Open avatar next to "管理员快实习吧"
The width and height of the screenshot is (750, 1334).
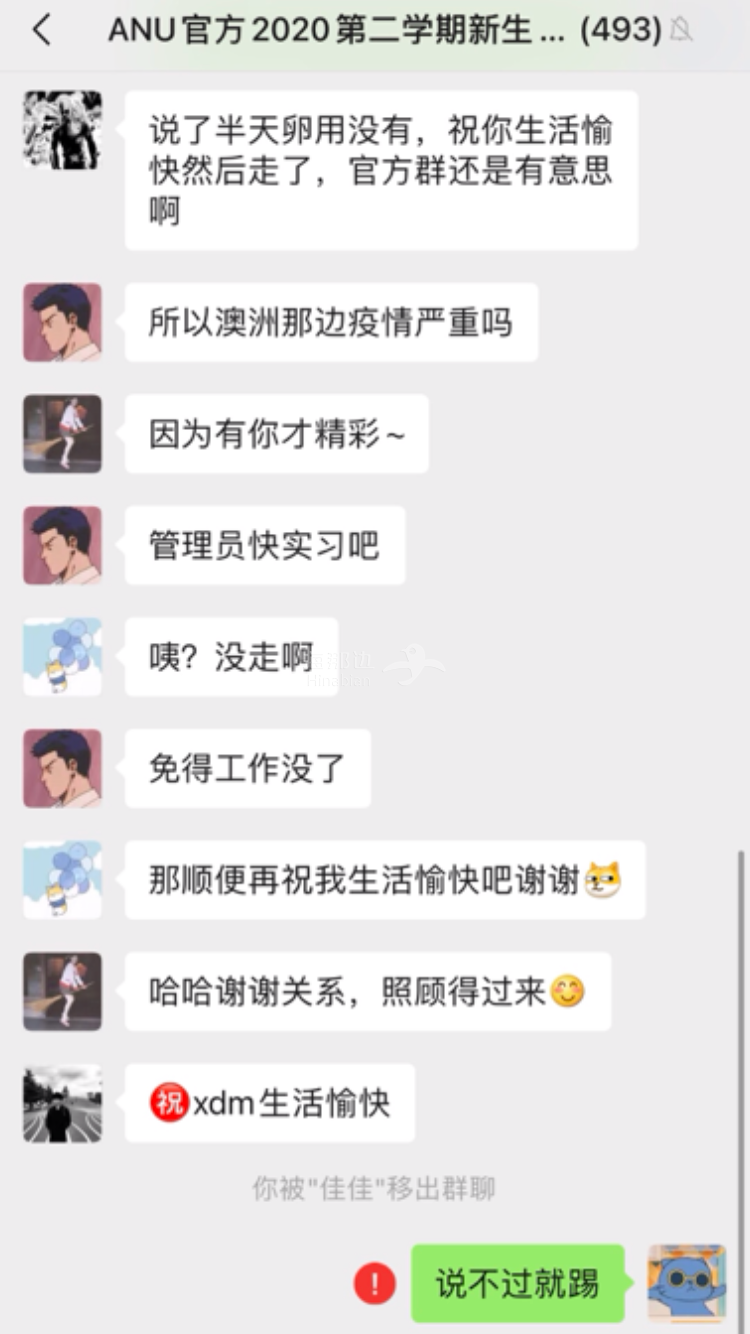(x=62, y=545)
